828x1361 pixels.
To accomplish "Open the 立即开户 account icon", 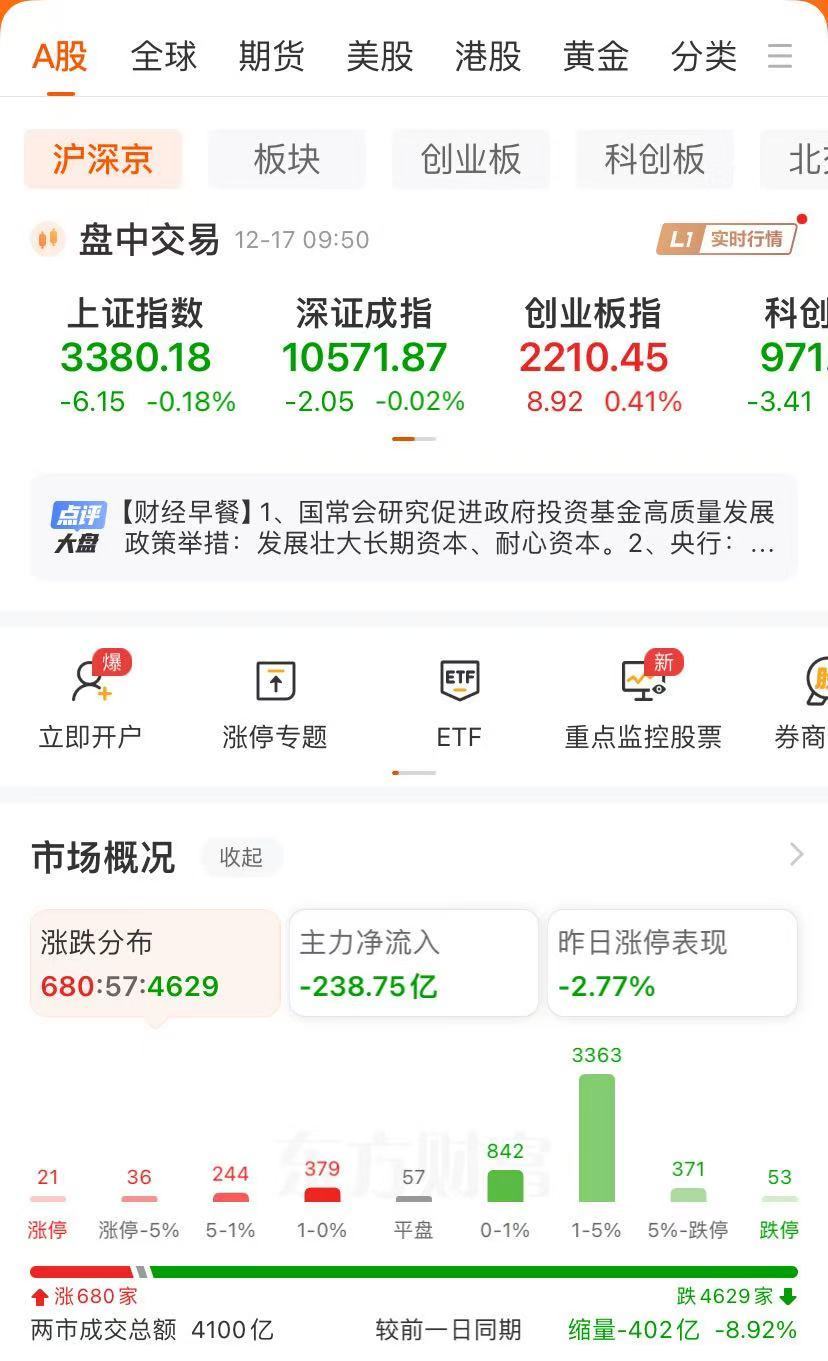I will [x=89, y=684].
